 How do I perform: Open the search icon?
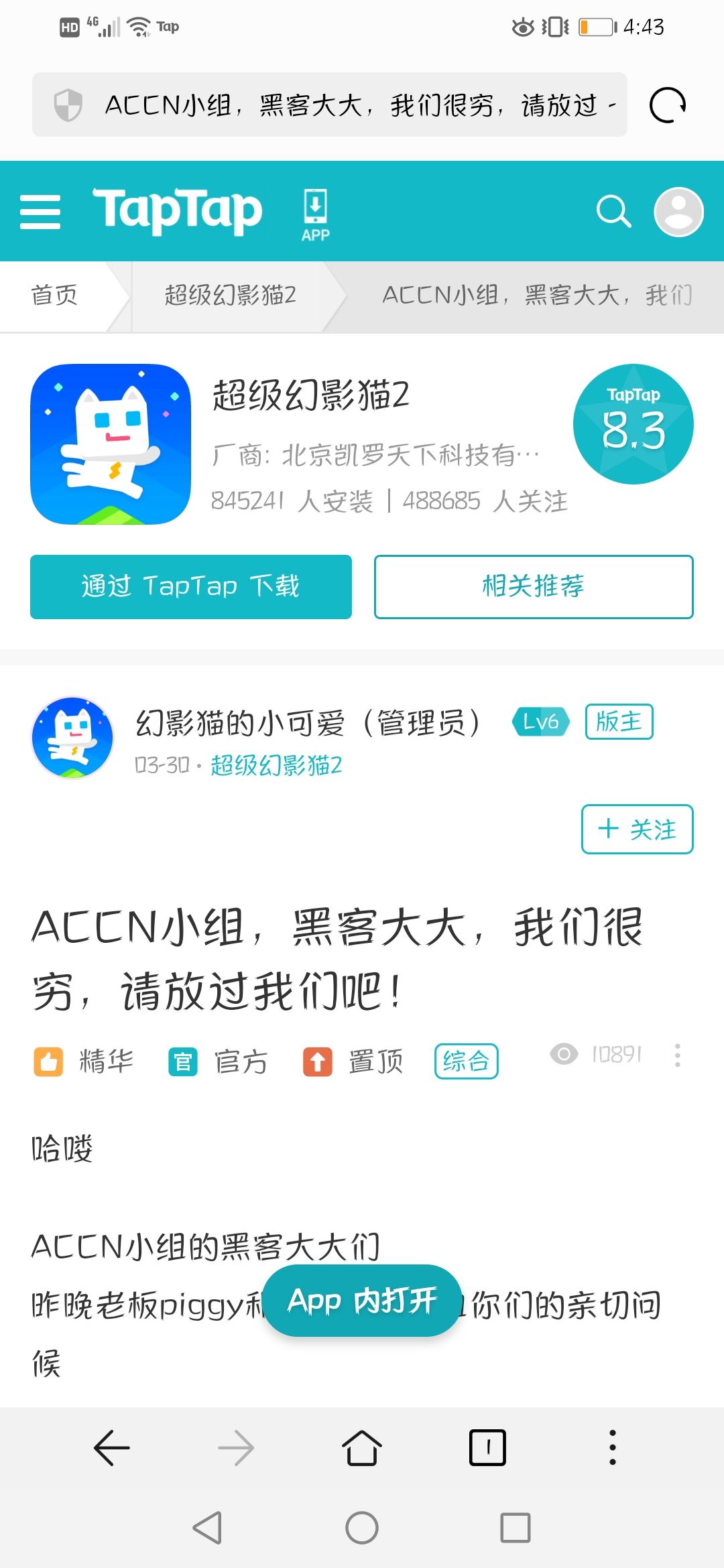[x=613, y=211]
